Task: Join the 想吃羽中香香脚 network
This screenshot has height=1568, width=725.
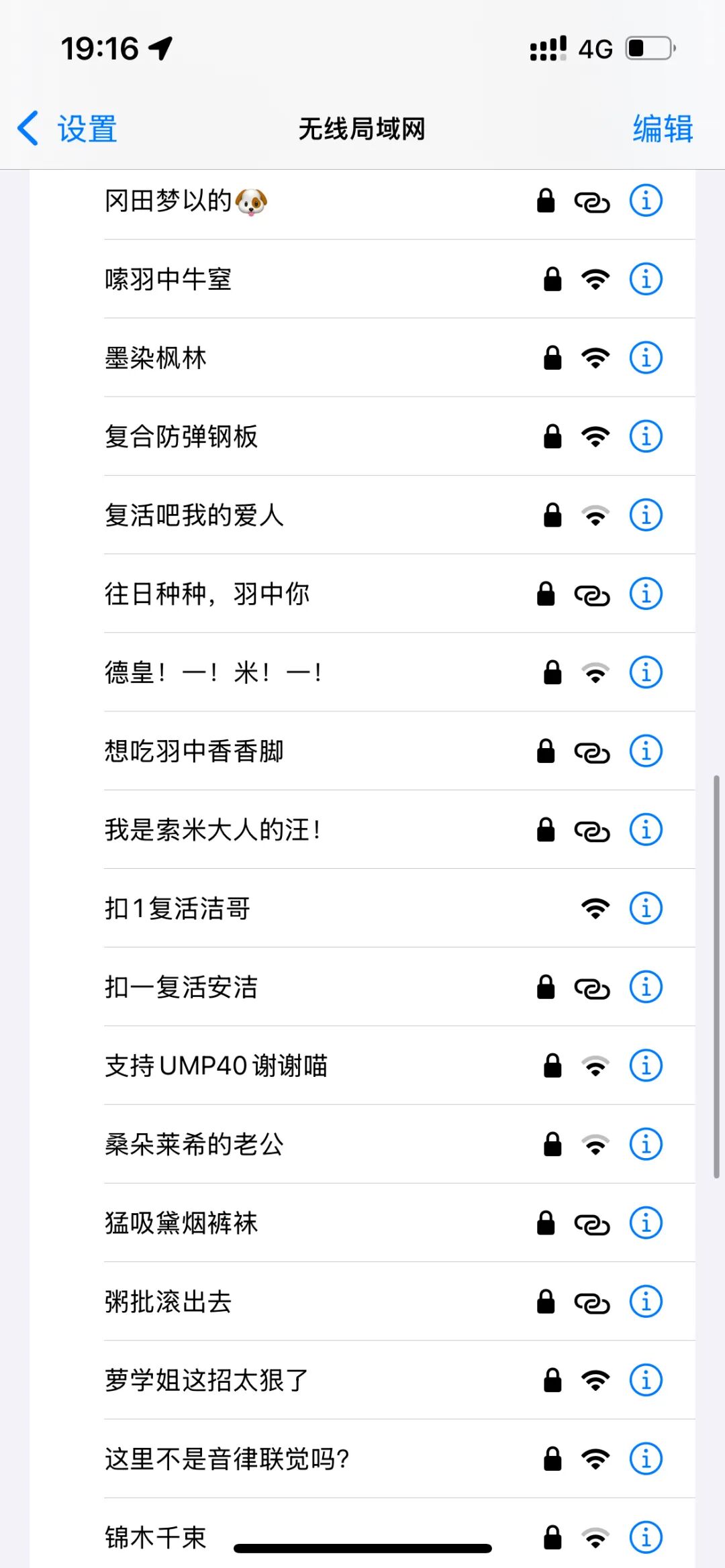Action: [269, 751]
